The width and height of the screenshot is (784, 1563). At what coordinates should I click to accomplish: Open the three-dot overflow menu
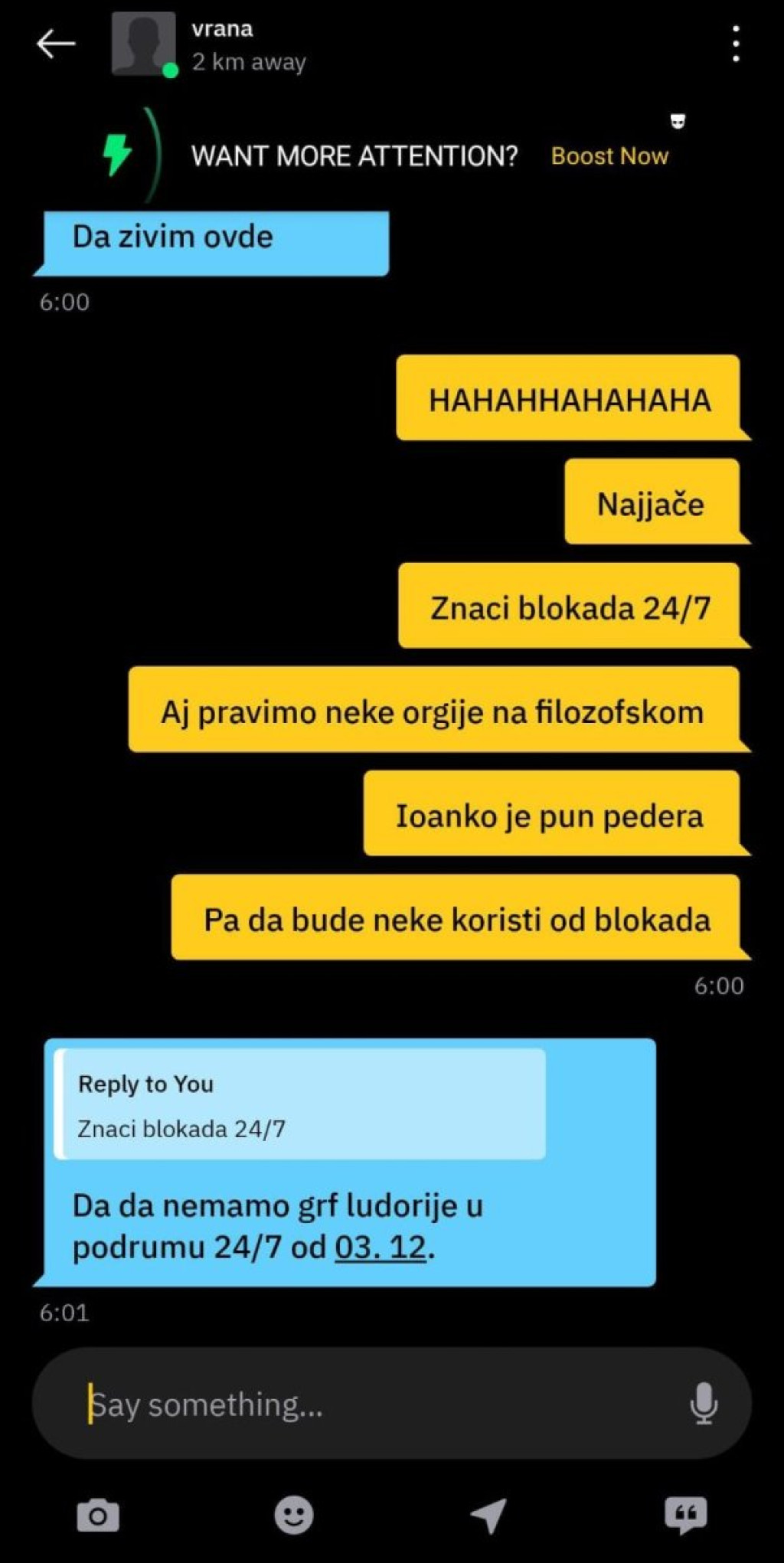[735, 44]
